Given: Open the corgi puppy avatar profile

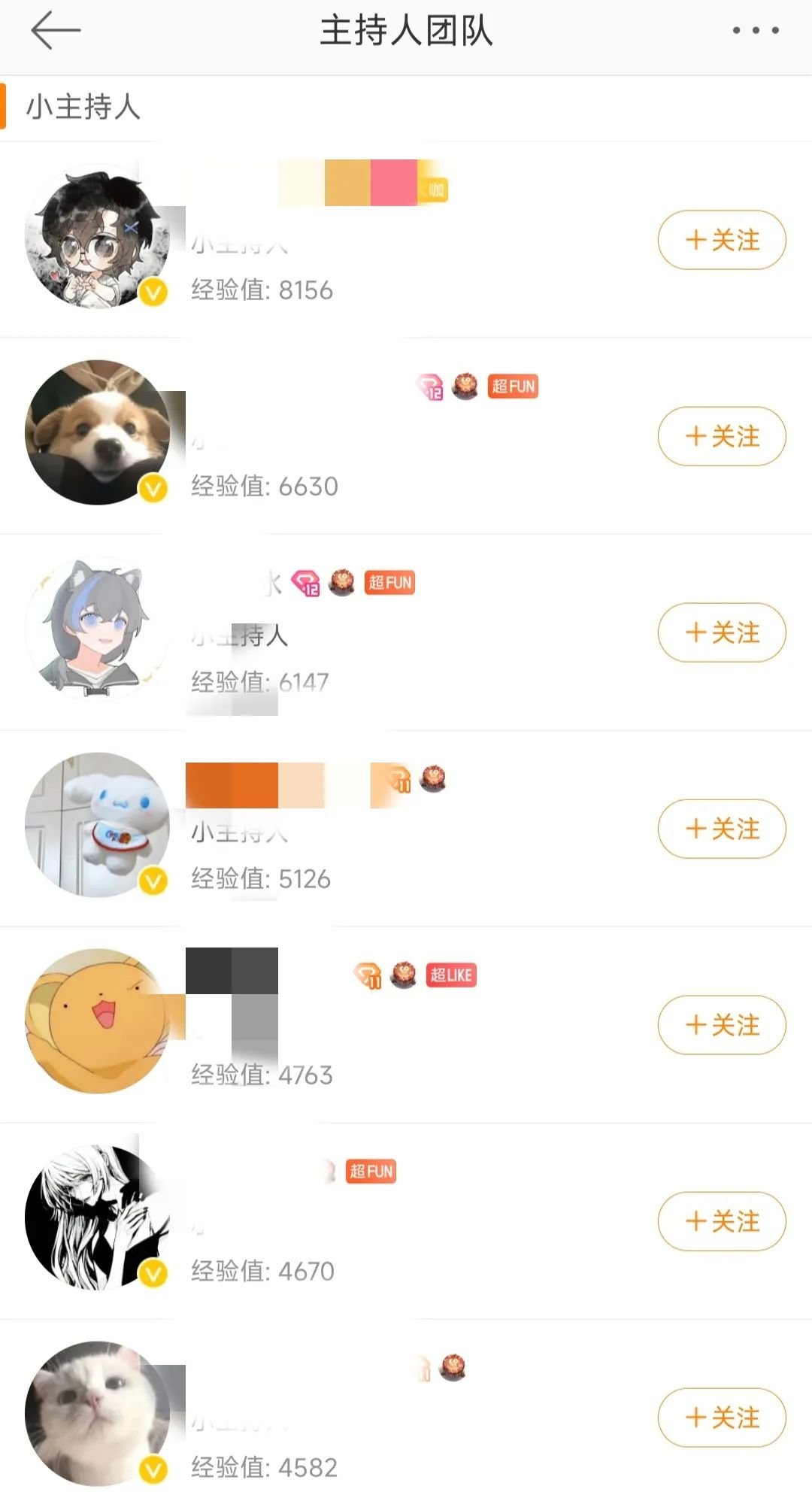Looking at the screenshot, I should tap(97, 432).
